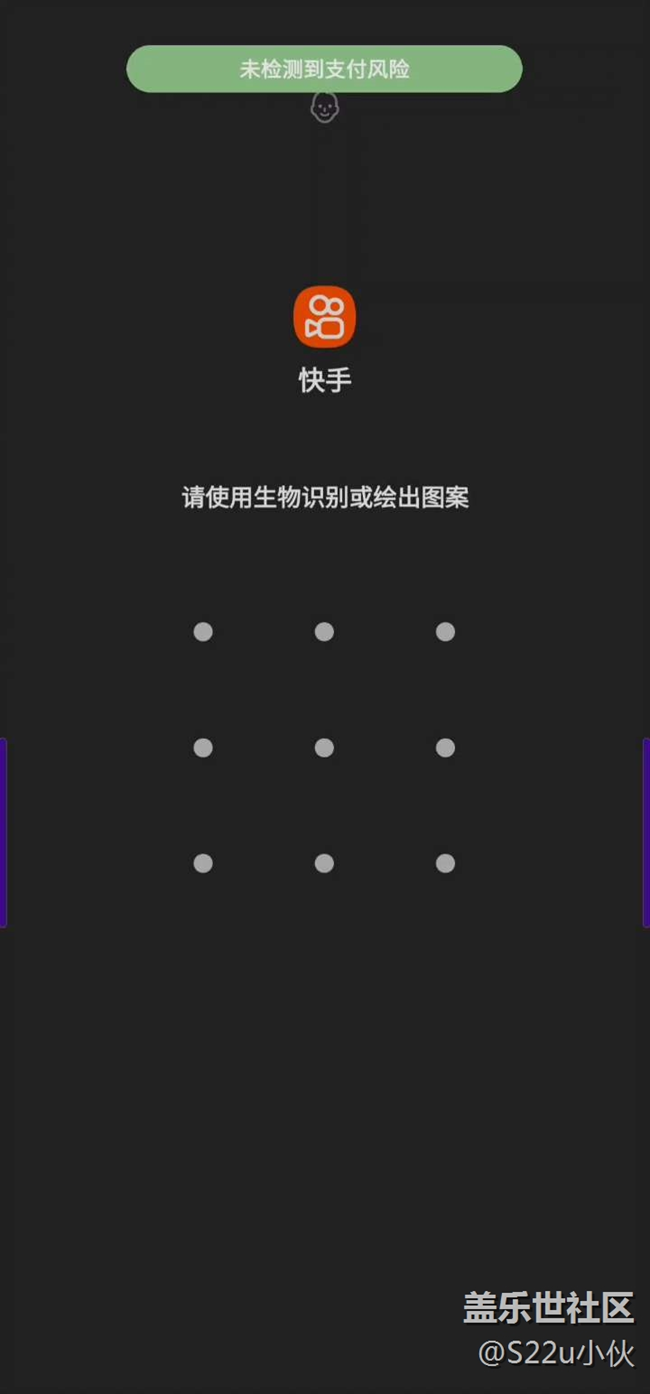Tap the top-middle pattern dot
The width and height of the screenshot is (650, 1394).
[x=324, y=632]
